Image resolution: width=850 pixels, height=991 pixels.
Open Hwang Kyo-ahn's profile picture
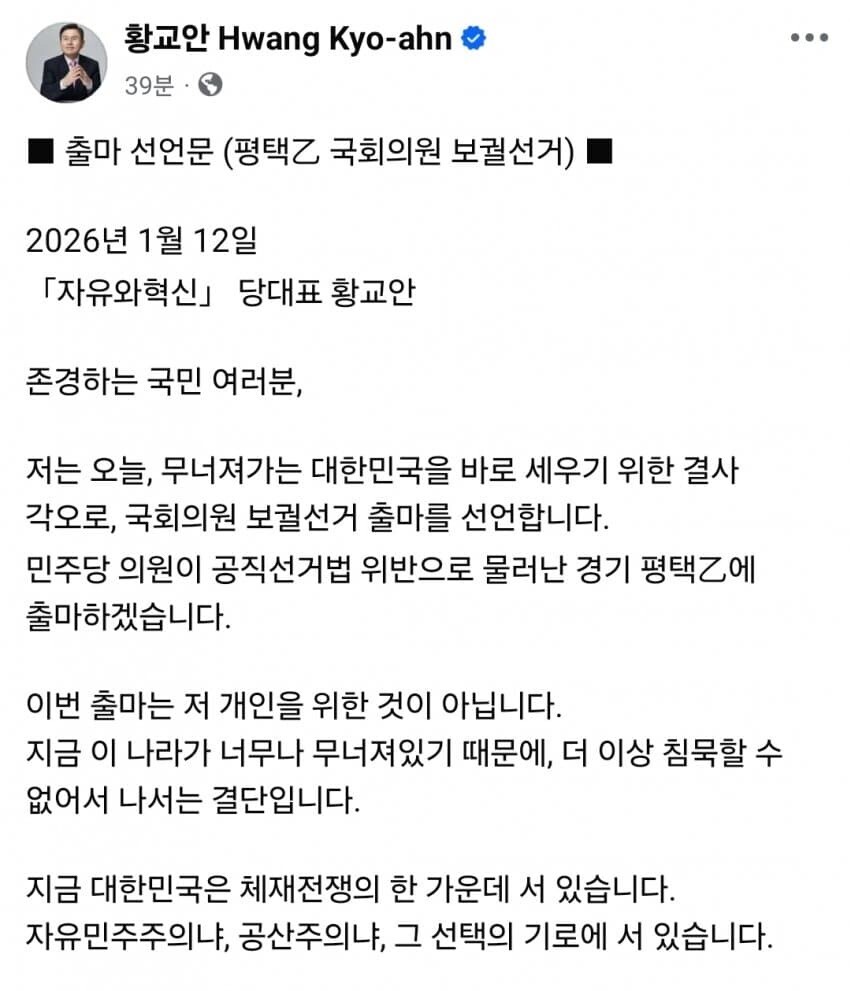(66, 63)
